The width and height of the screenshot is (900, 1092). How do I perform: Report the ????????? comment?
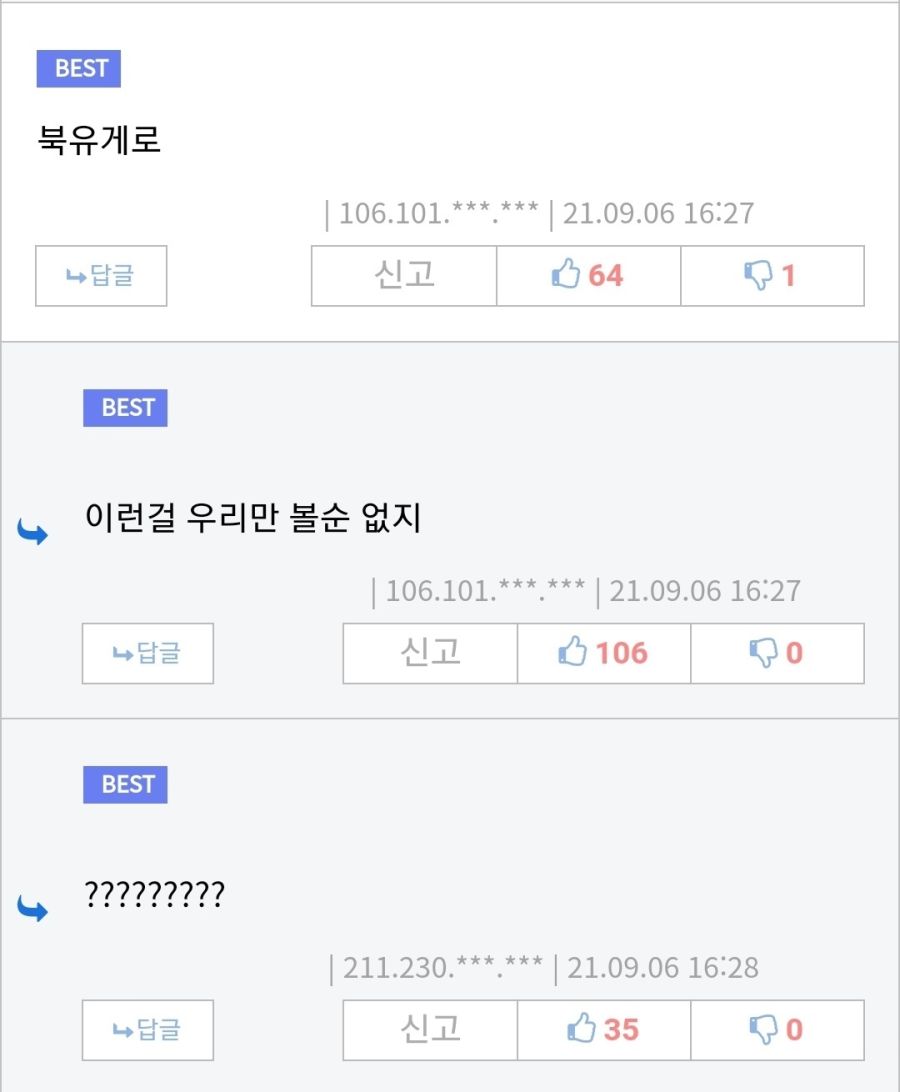(430, 1030)
